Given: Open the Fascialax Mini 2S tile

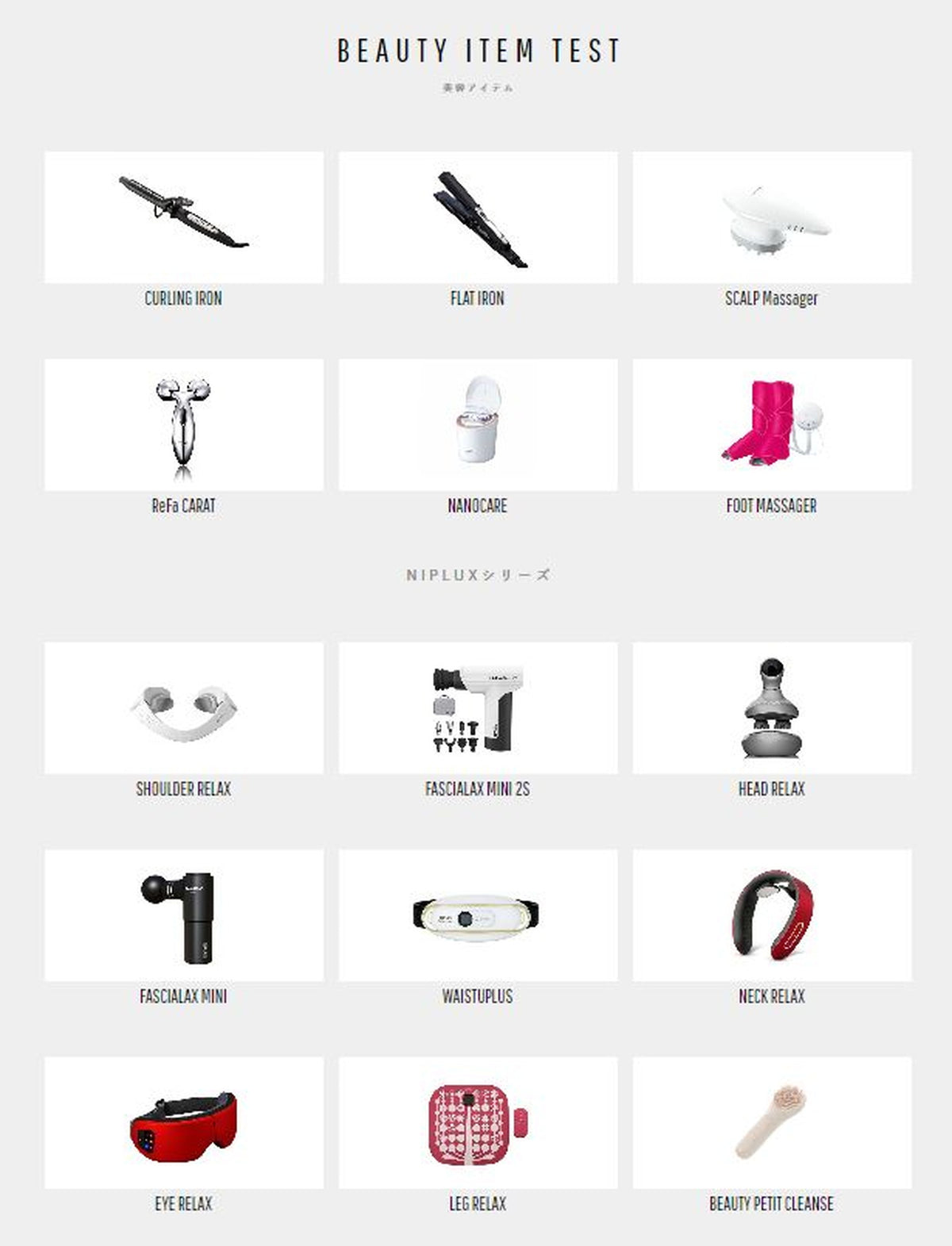Looking at the screenshot, I should click(478, 707).
